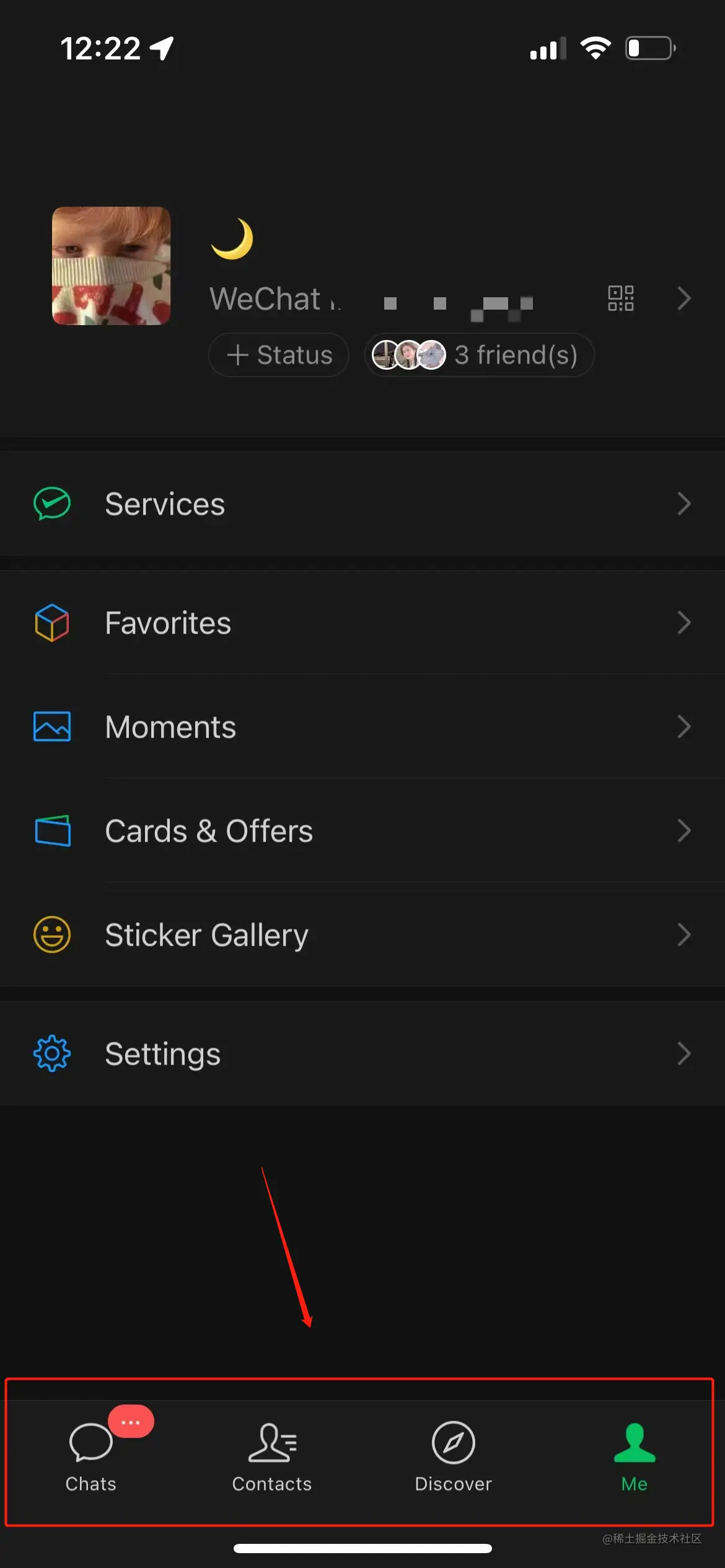The image size is (725, 1568).
Task: Open Settings
Action: 362,1053
